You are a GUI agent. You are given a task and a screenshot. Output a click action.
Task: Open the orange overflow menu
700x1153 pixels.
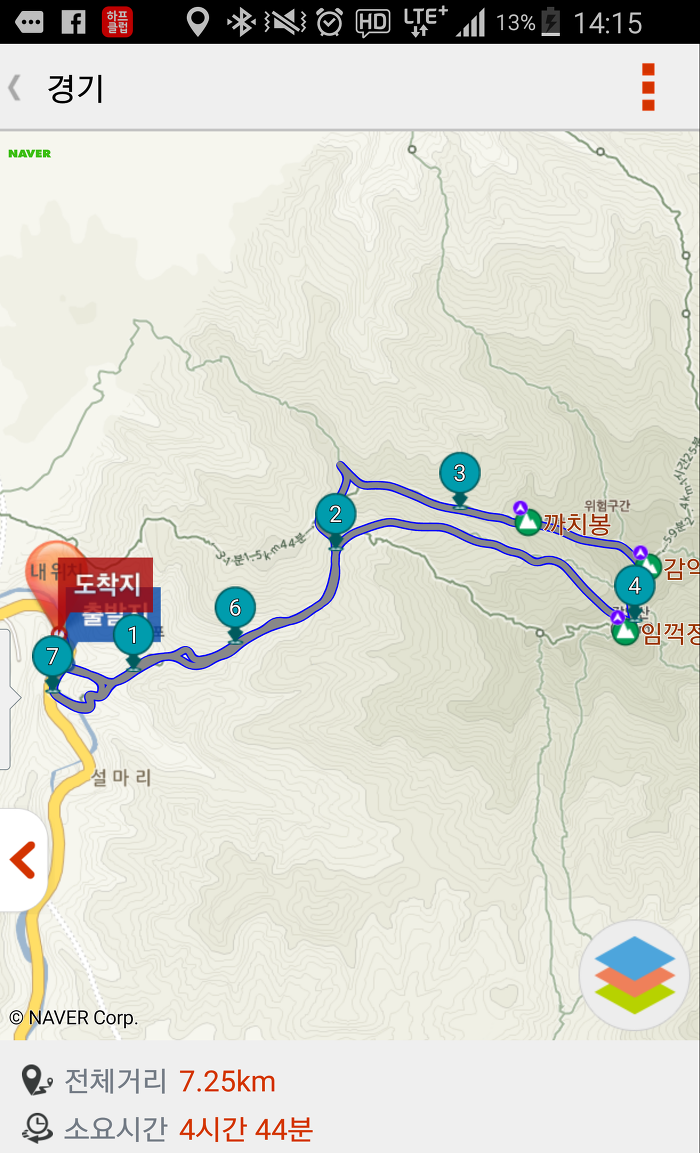click(648, 88)
